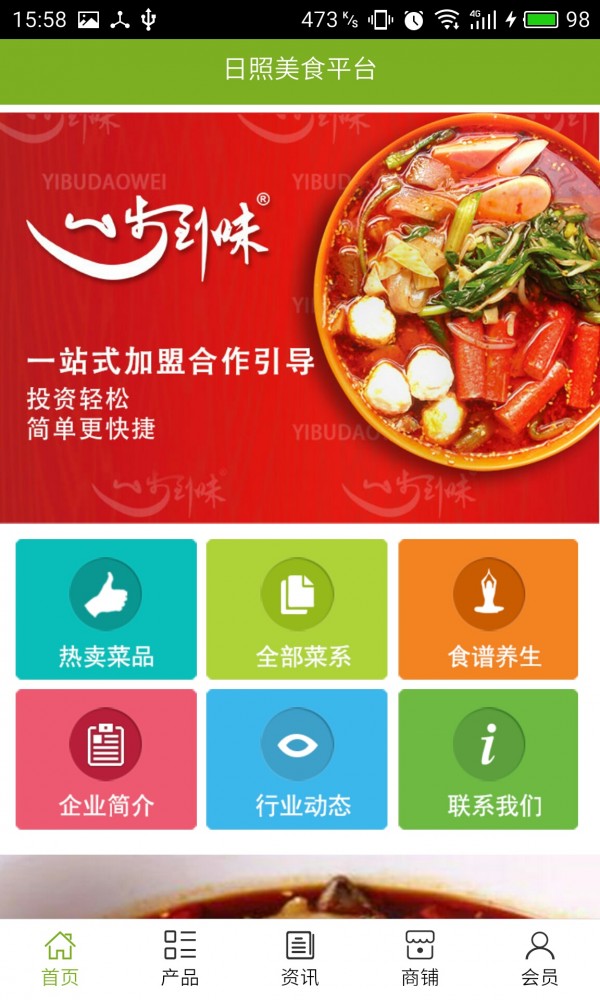Select the 食谱养生 tile

pyautogui.click(x=488, y=609)
